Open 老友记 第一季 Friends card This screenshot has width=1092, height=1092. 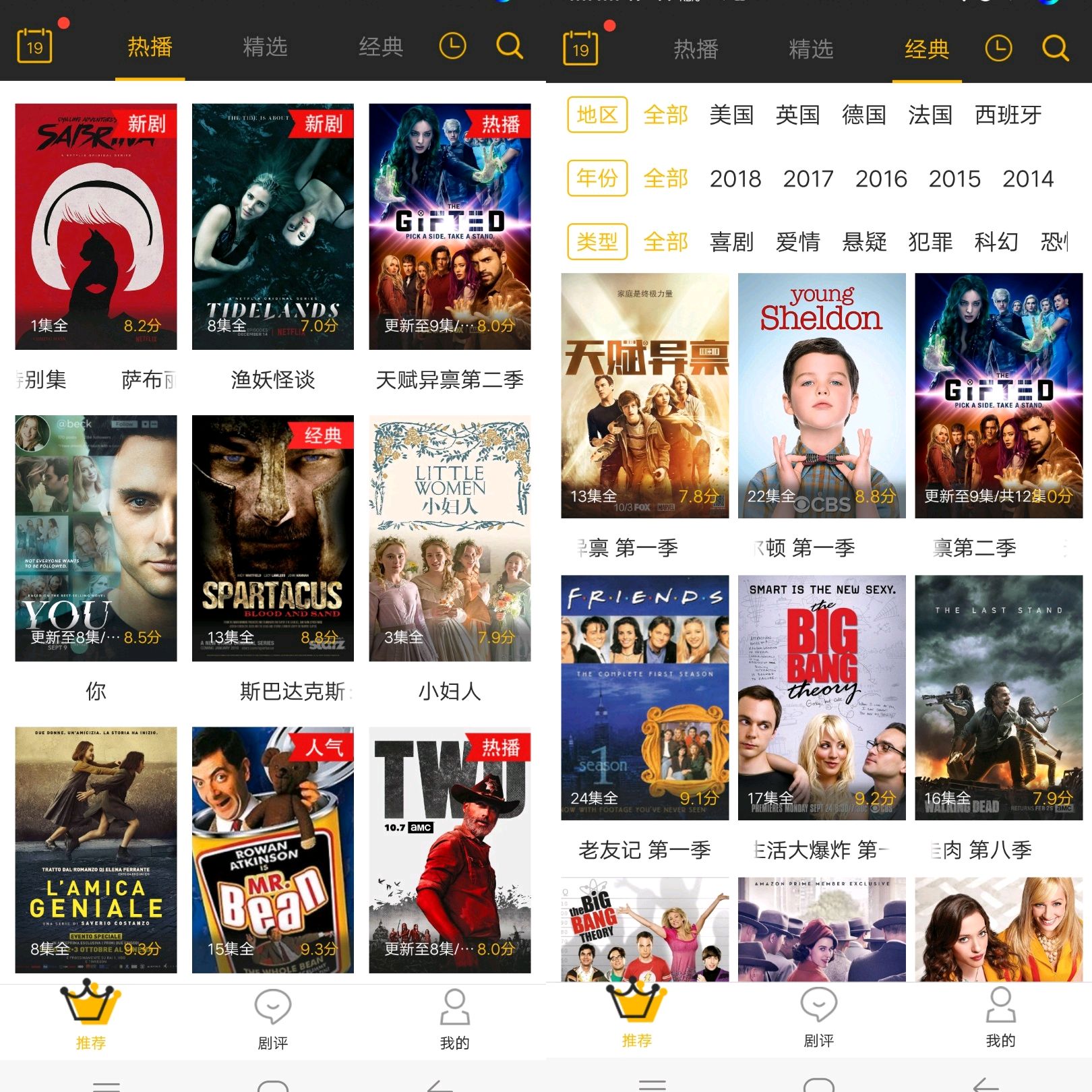(644, 698)
